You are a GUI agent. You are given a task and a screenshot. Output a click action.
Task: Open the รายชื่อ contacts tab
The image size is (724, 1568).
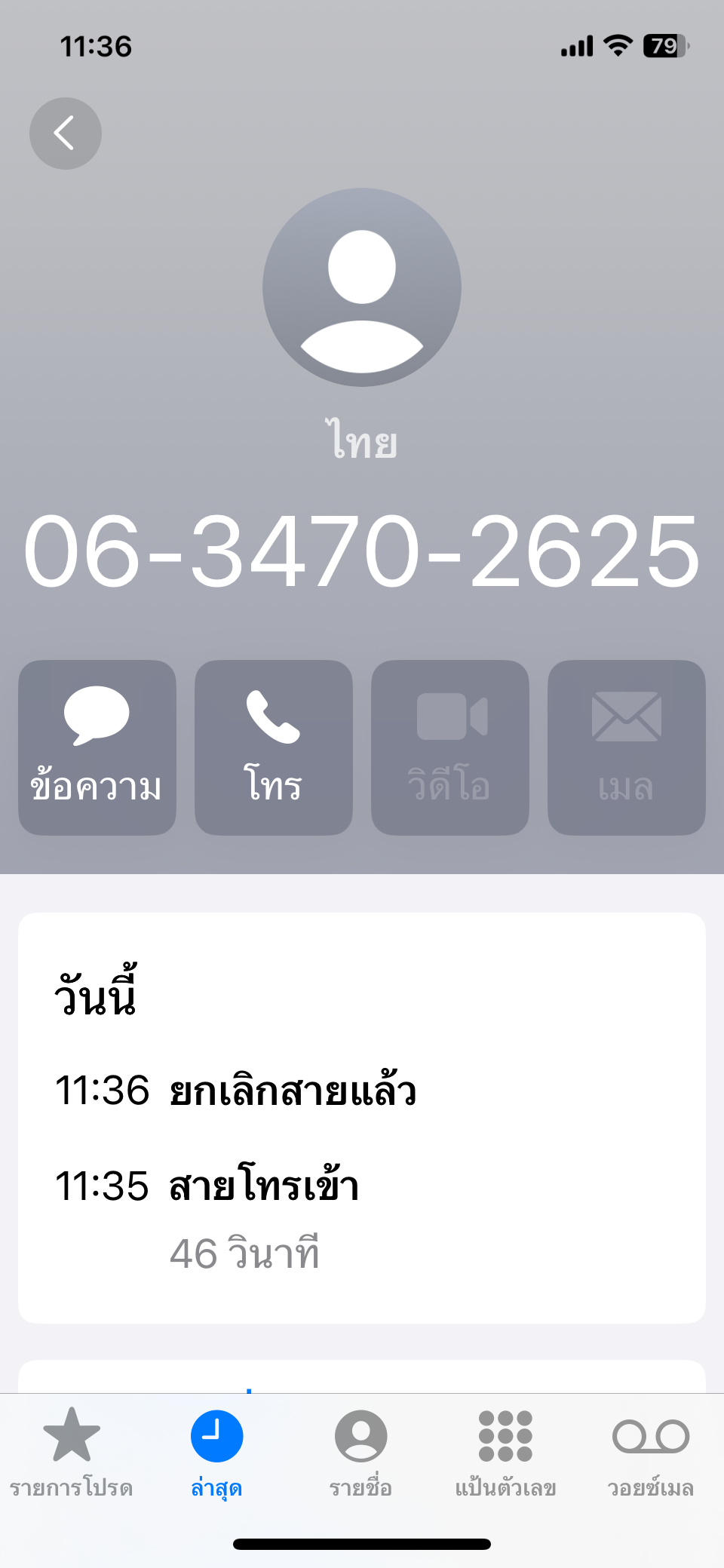click(x=361, y=1453)
